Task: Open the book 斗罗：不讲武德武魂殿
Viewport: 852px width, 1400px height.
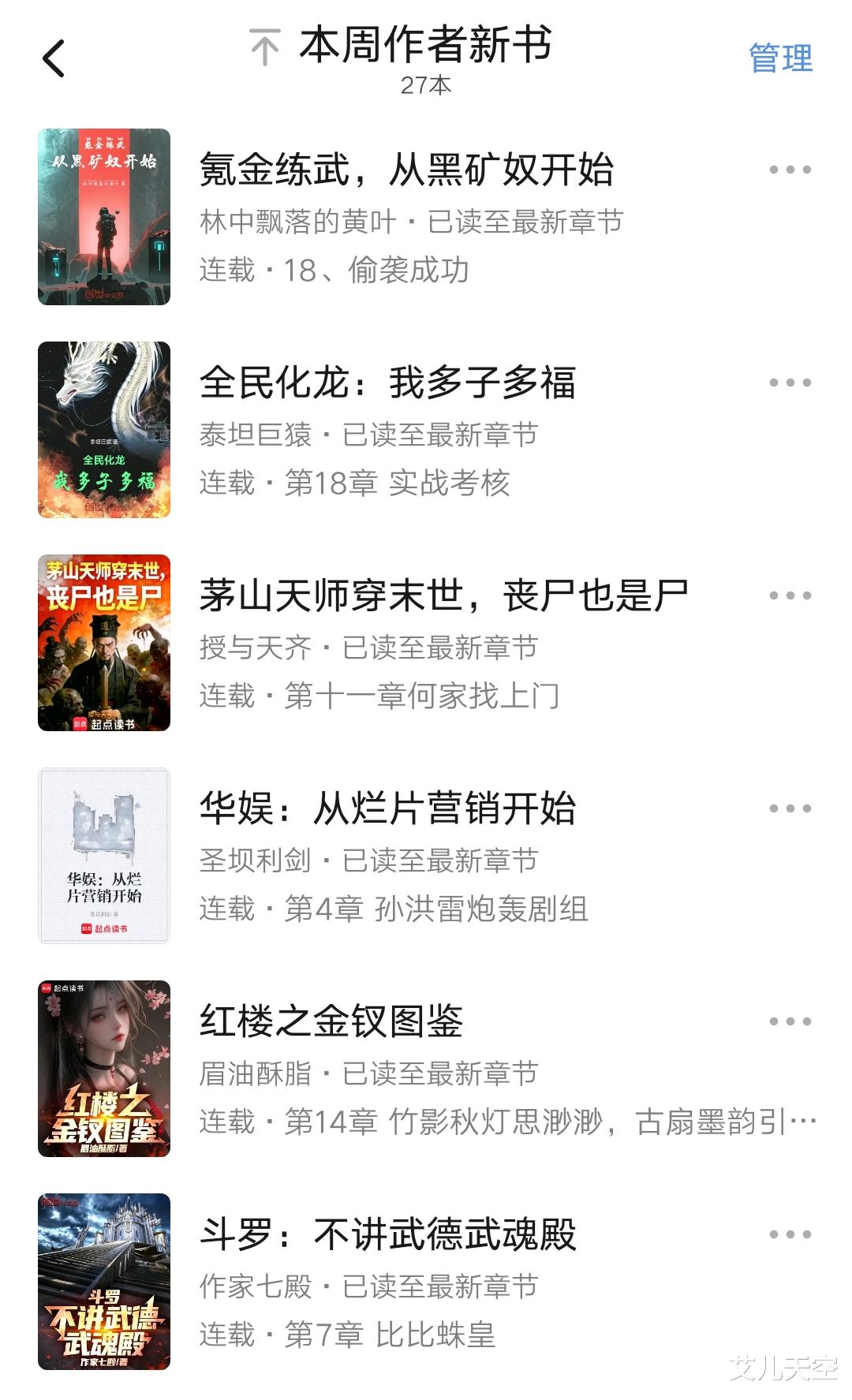Action: [387, 1235]
